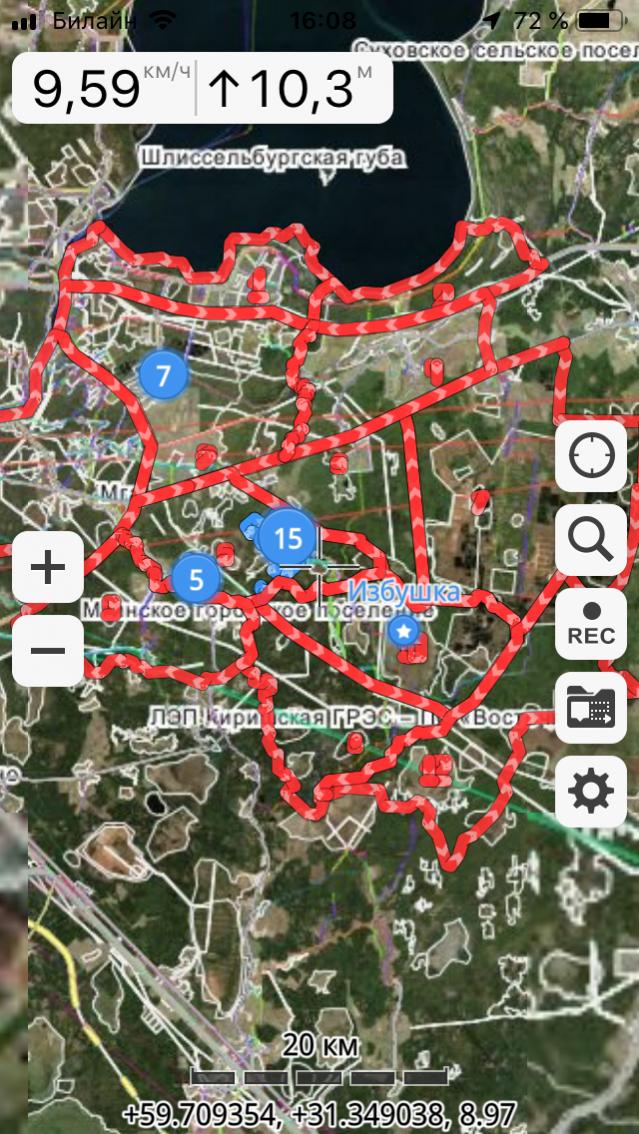The width and height of the screenshot is (639, 1134).
Task: Open the settings gear
Action: (591, 792)
